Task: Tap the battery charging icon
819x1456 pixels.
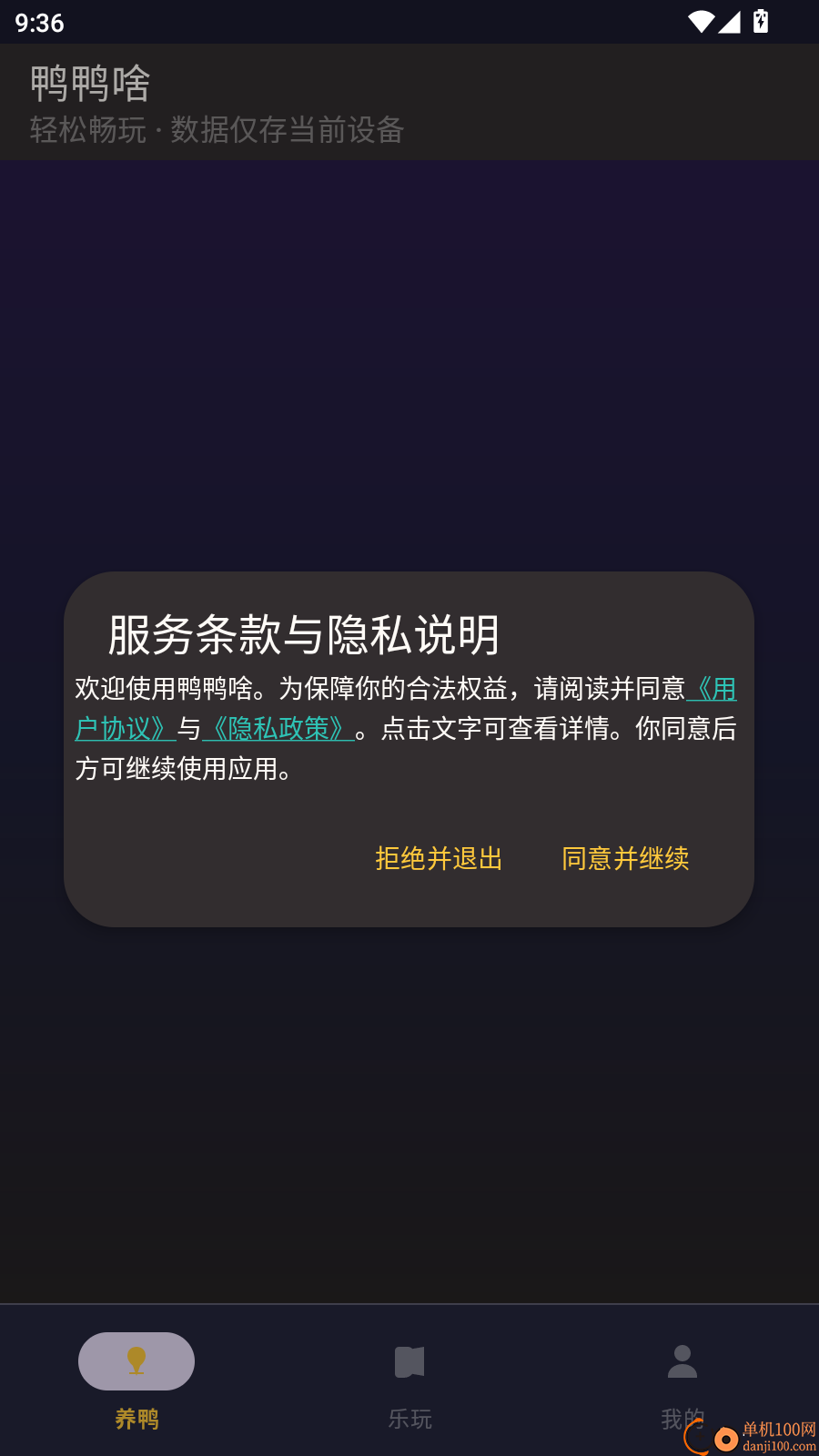Action: tap(762, 20)
